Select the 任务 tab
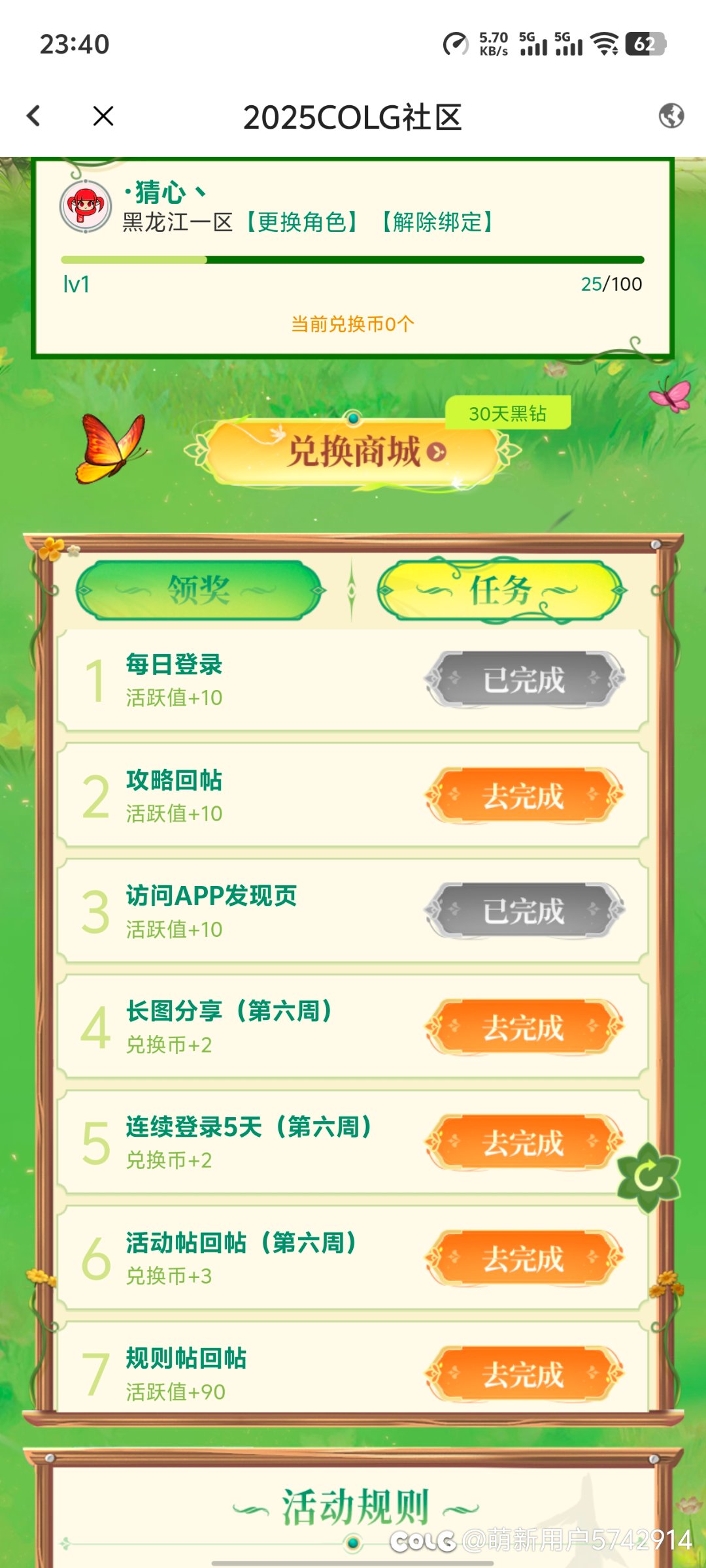The height and width of the screenshot is (1568, 706). (501, 590)
